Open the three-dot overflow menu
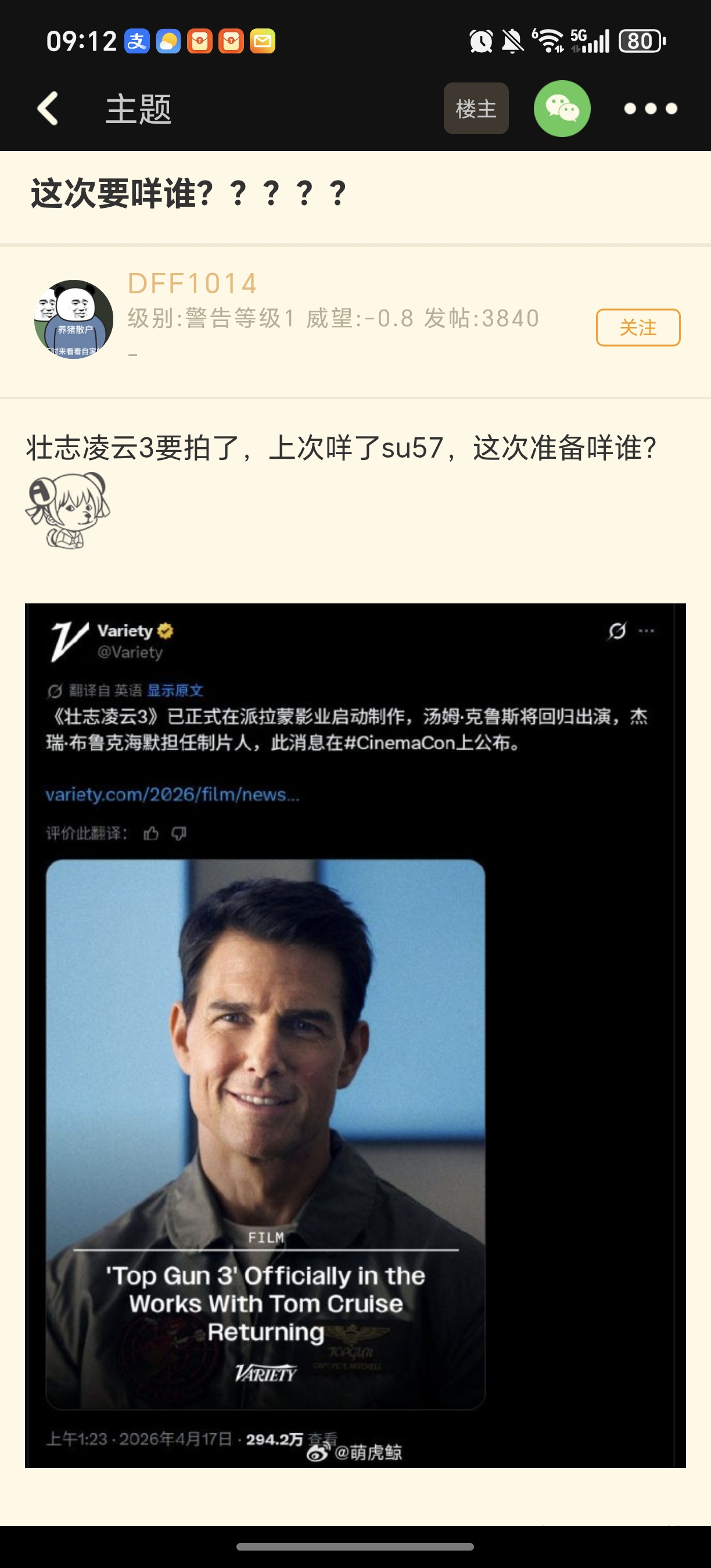711x1568 pixels. click(650, 109)
